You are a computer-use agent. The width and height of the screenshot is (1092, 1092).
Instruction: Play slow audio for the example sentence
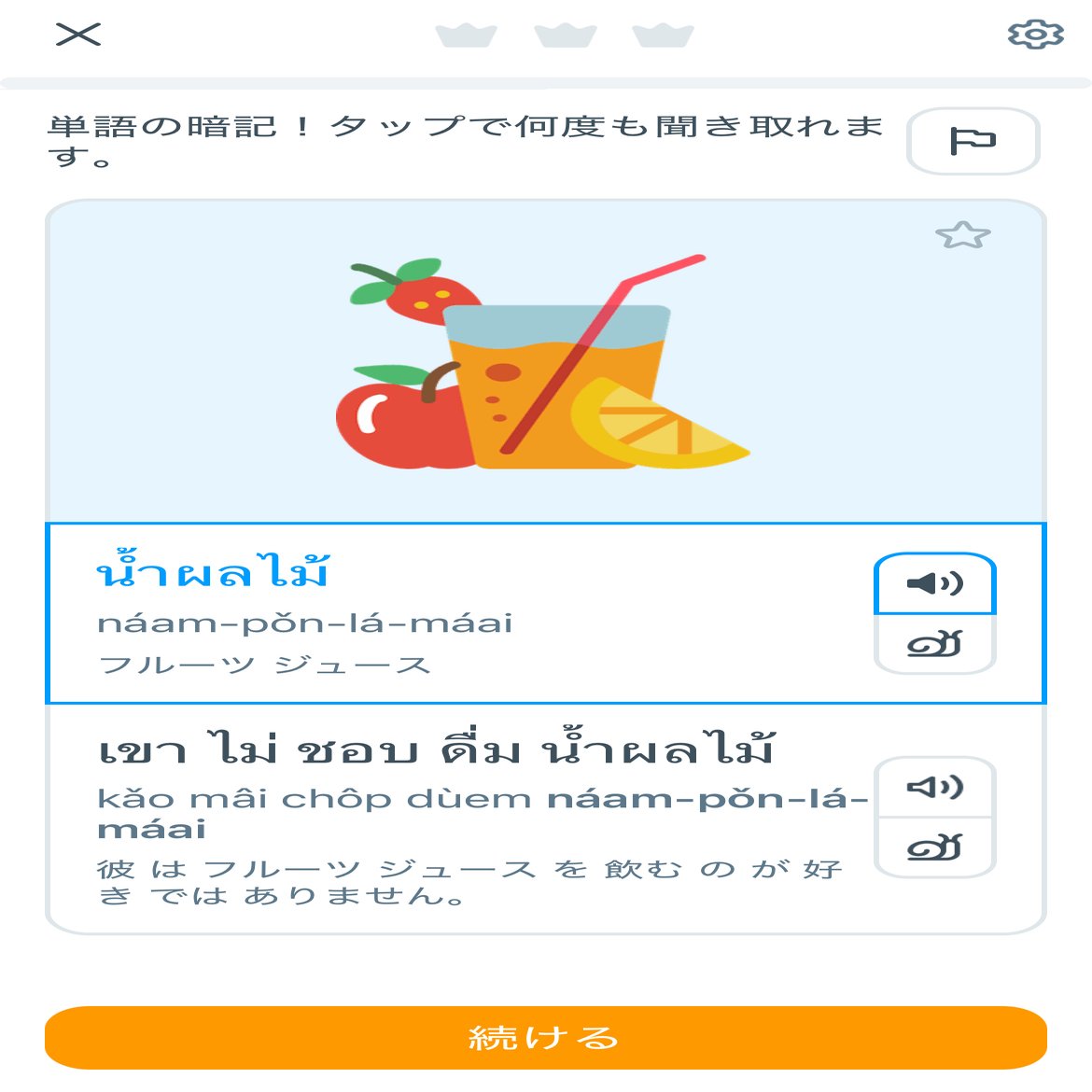(x=935, y=847)
